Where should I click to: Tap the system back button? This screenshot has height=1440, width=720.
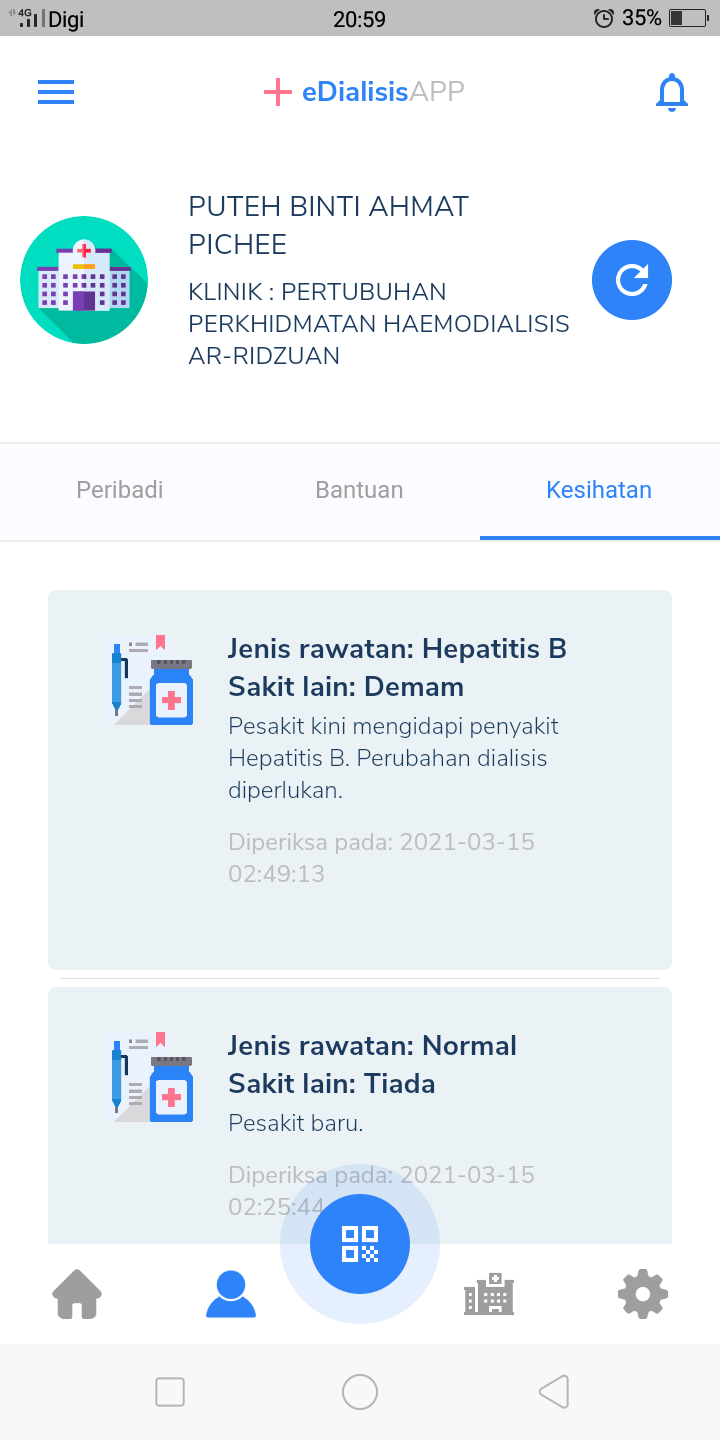coord(553,1391)
